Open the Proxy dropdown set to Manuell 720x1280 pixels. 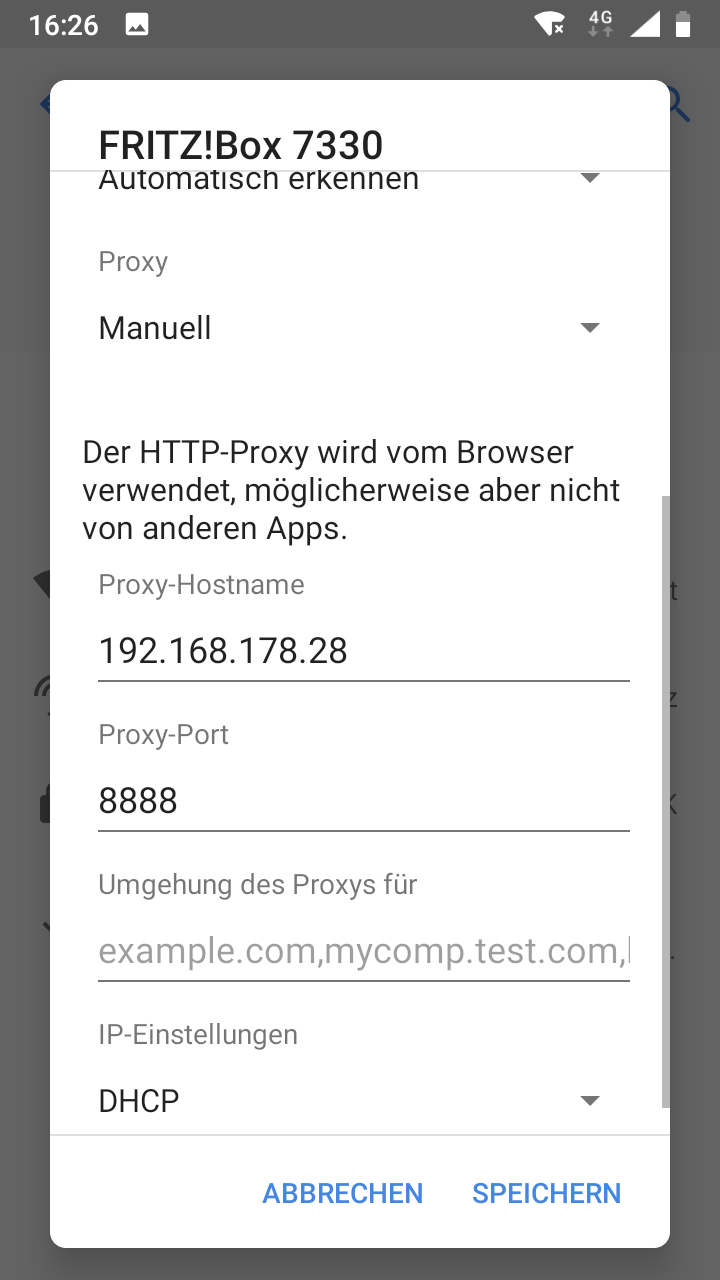(x=350, y=328)
